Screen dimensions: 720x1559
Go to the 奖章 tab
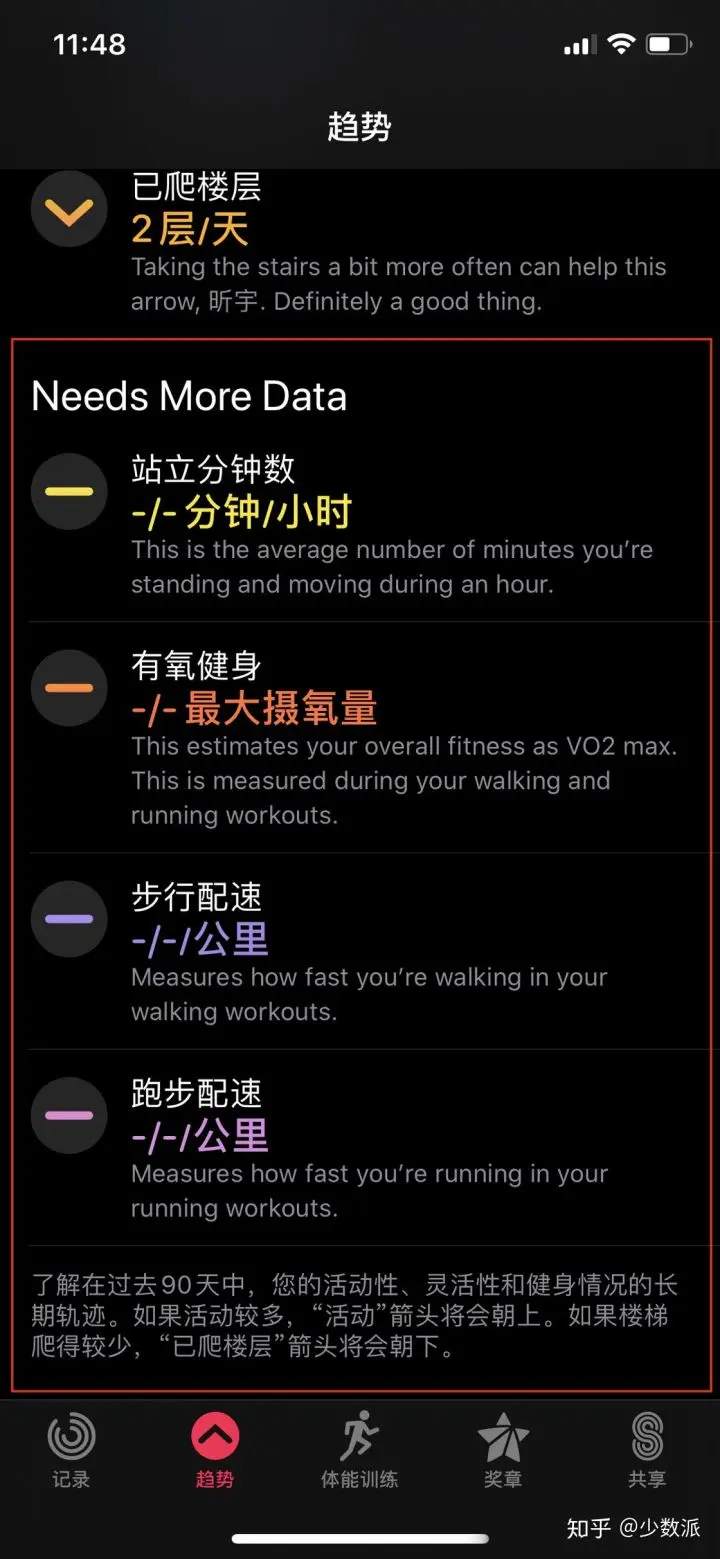tap(502, 1449)
